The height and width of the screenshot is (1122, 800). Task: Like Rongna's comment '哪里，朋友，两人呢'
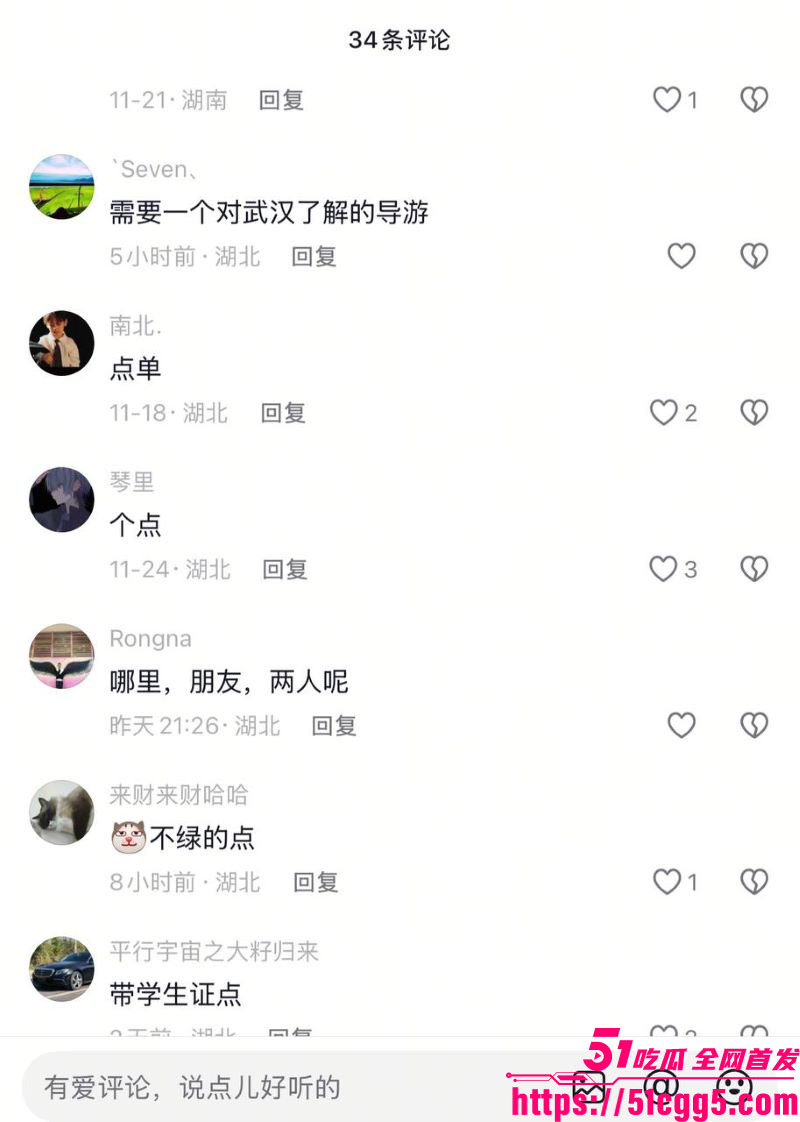click(682, 725)
